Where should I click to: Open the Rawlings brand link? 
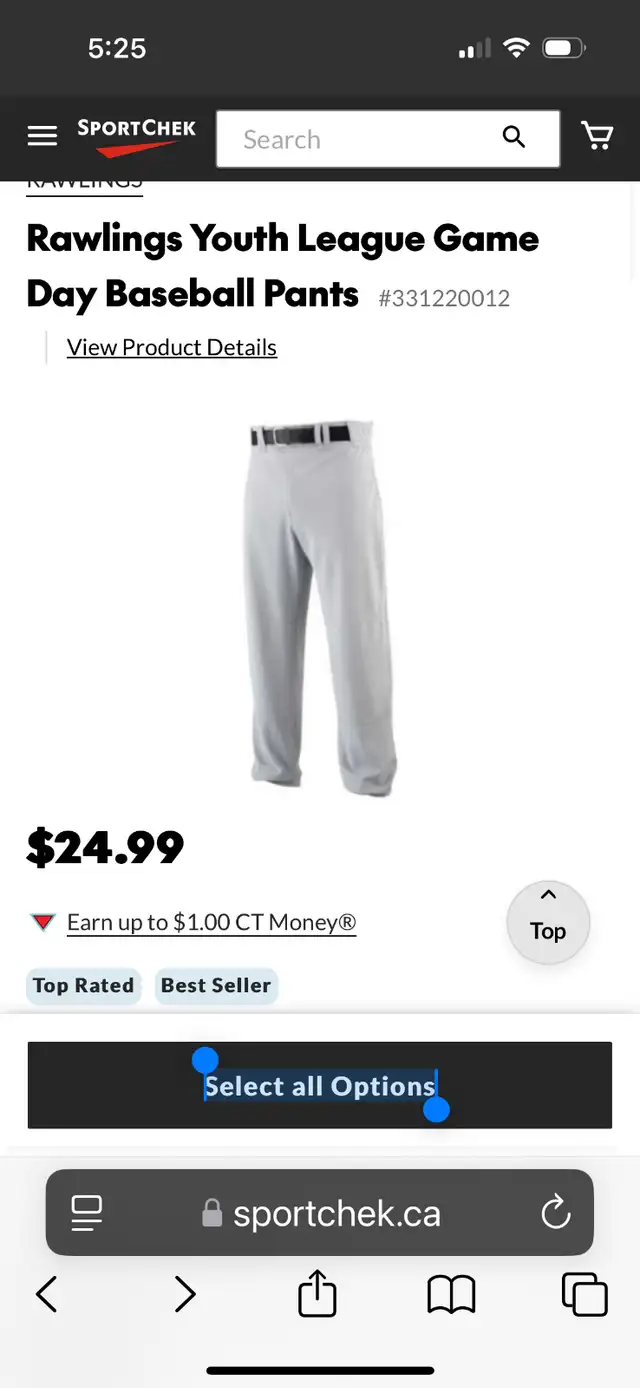[x=85, y=183]
